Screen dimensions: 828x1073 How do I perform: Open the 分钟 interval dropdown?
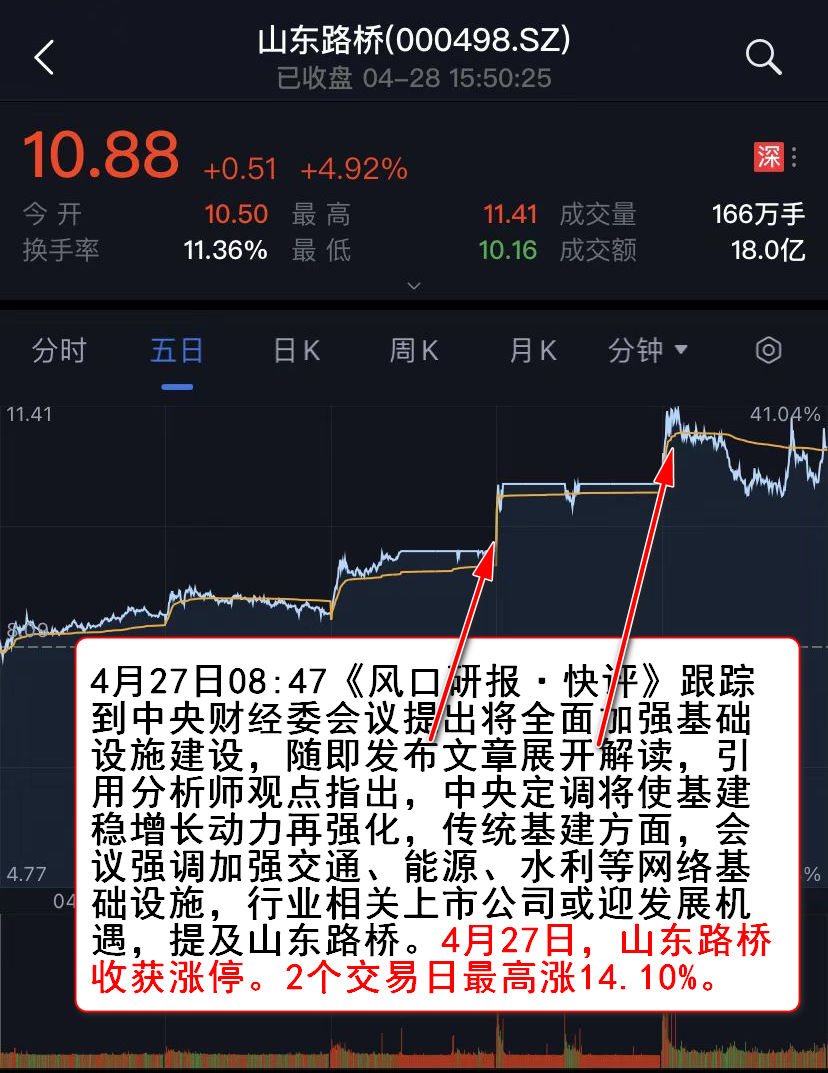[x=648, y=351]
